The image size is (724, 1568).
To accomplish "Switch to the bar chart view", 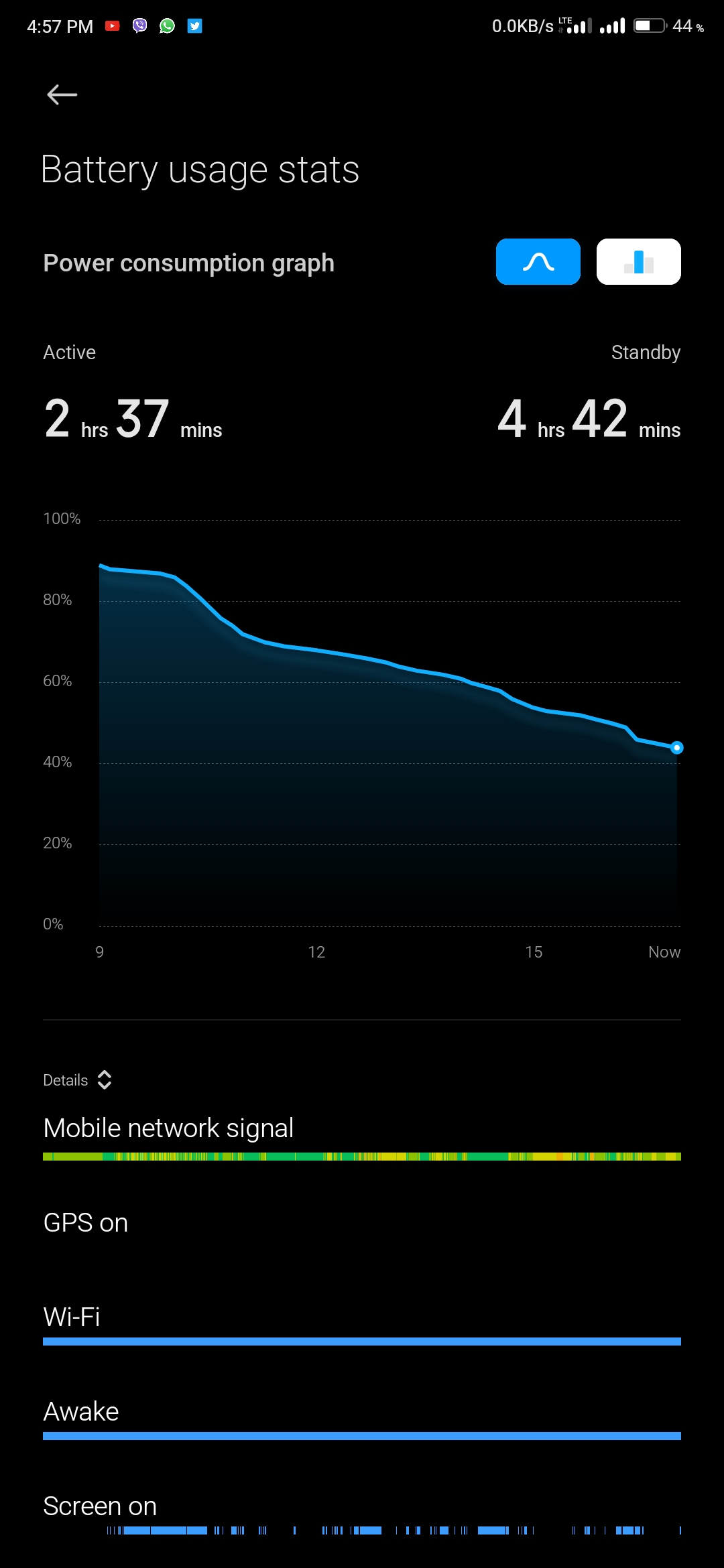I will coord(638,262).
